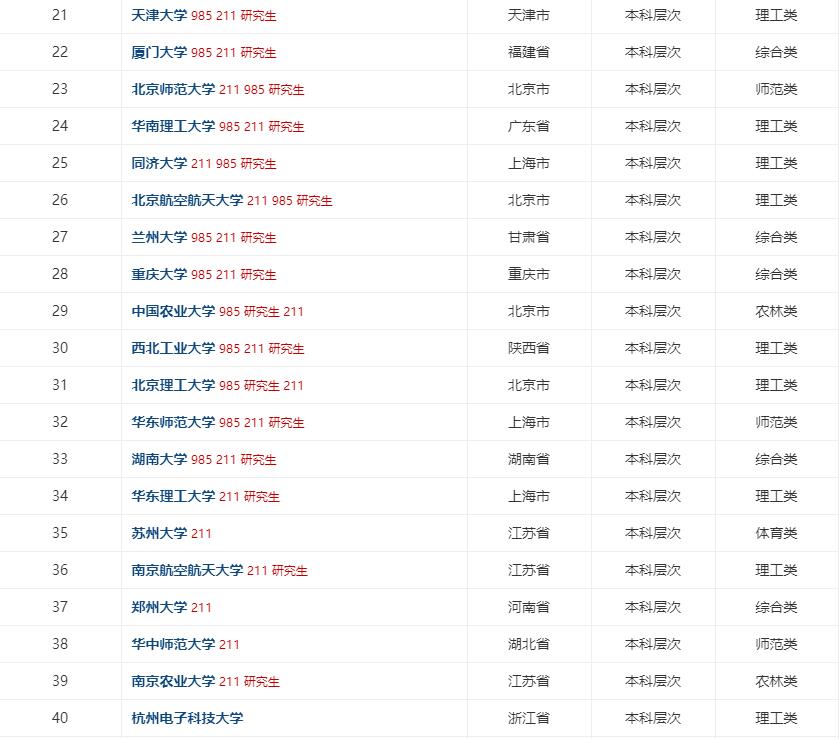Open the 华东师范大学 link
The height and width of the screenshot is (739, 839).
click(x=173, y=422)
